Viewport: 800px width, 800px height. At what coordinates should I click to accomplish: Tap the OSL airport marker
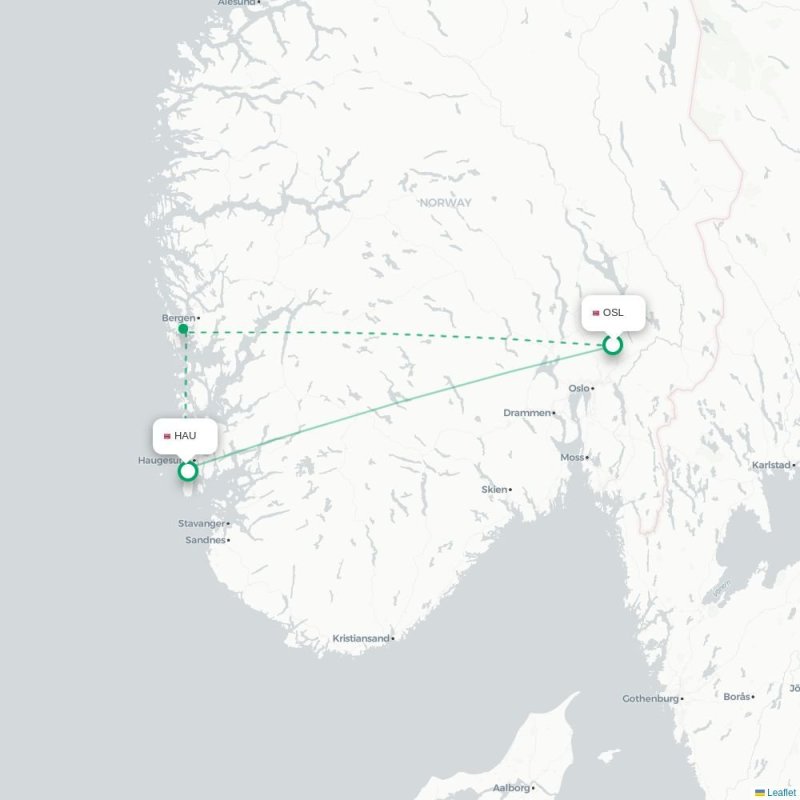tap(612, 345)
